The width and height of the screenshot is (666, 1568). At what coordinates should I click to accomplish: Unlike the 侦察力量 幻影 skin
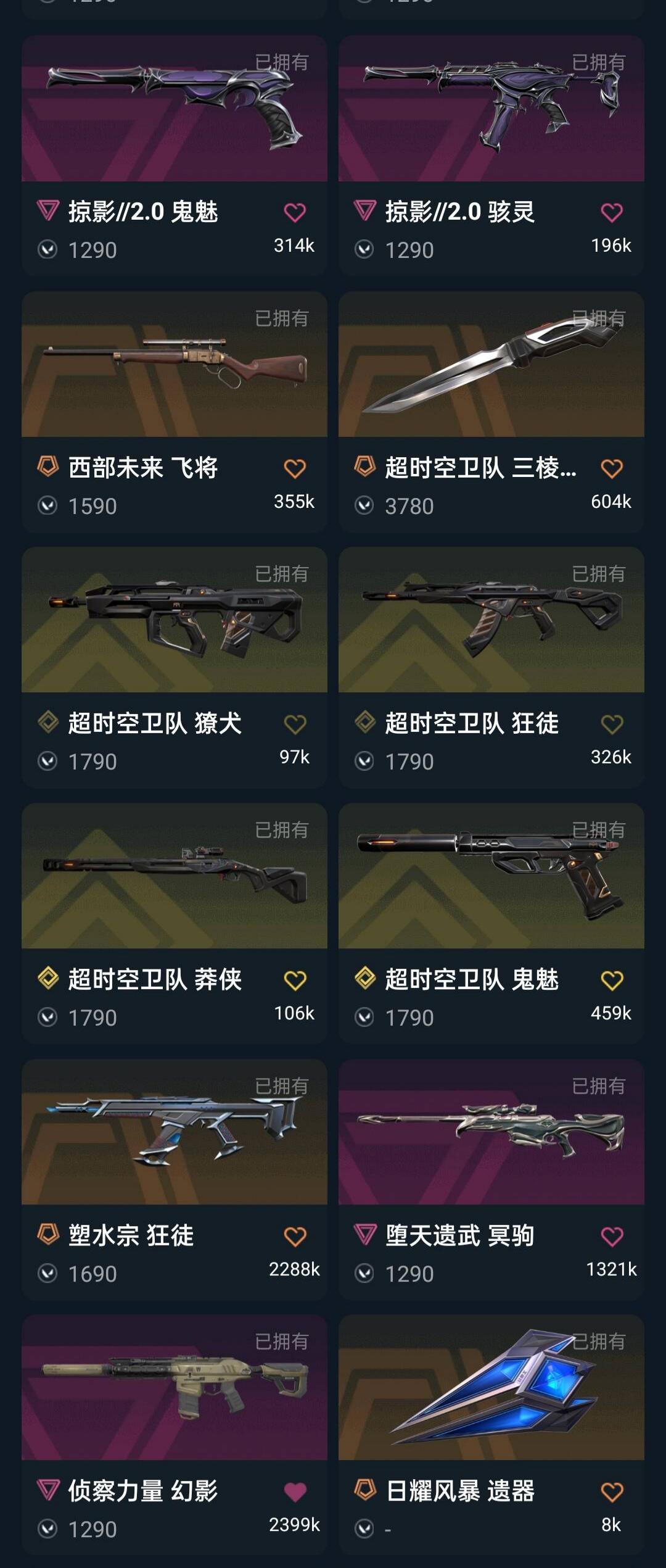(295, 1492)
